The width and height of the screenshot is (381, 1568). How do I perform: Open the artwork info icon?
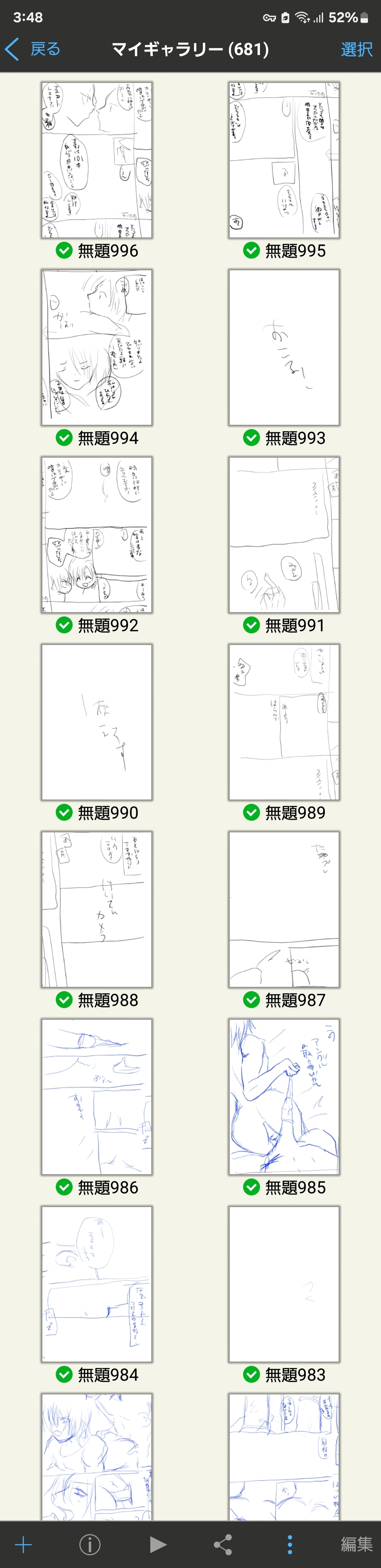pos(90,1544)
